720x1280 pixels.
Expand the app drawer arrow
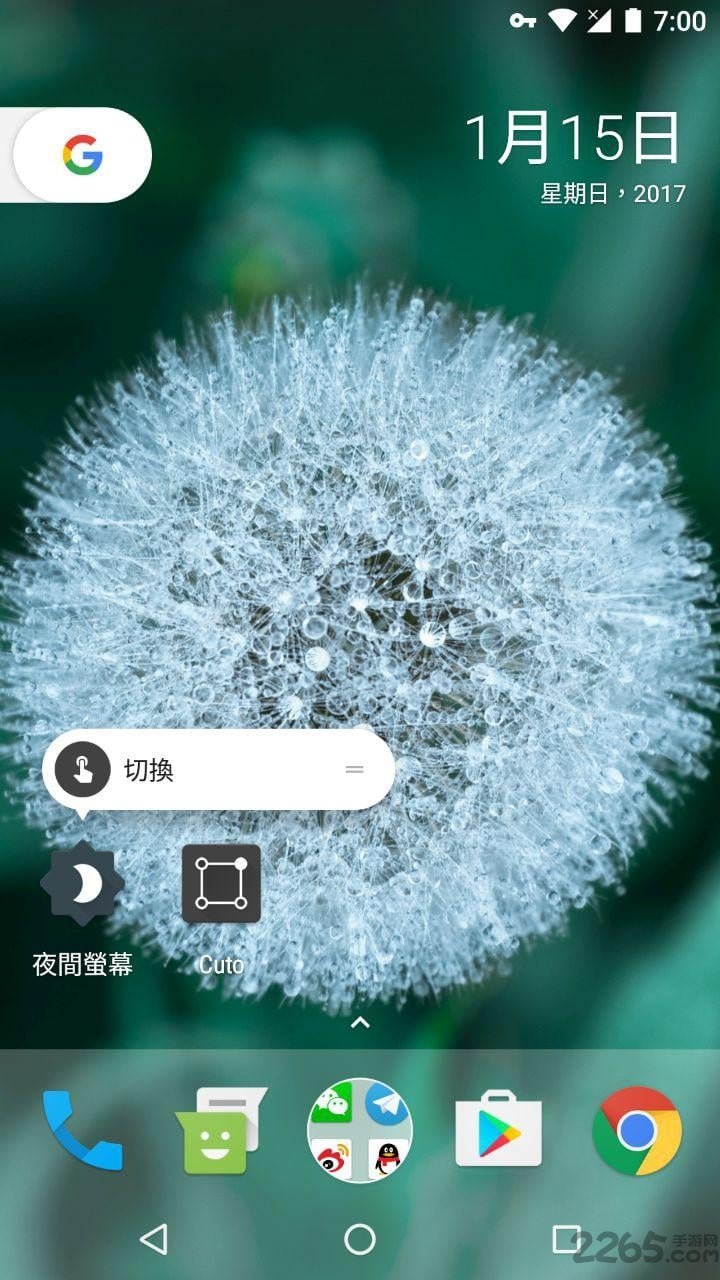(360, 1022)
